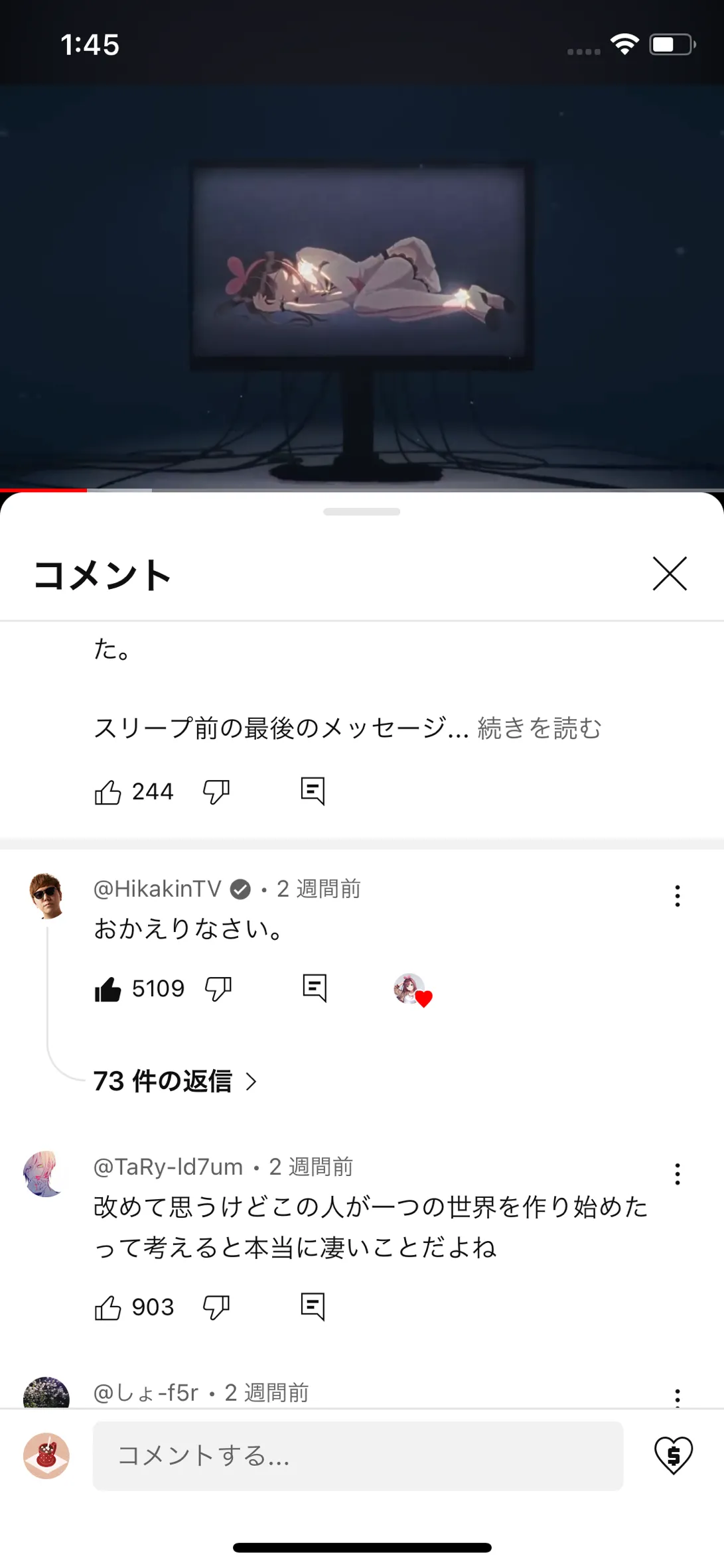724x1568 pixels.
Task: Like the comment with 244 likes
Action: point(108,791)
